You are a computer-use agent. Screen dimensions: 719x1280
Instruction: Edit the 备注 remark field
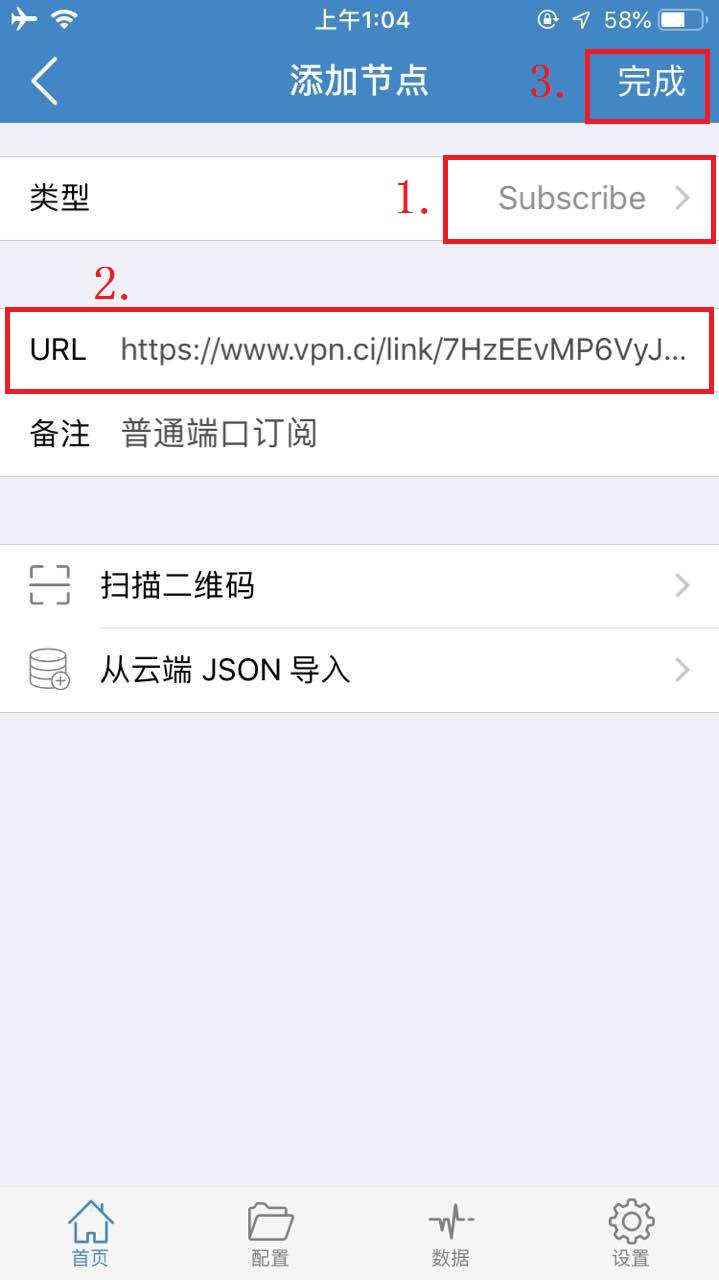(400, 433)
